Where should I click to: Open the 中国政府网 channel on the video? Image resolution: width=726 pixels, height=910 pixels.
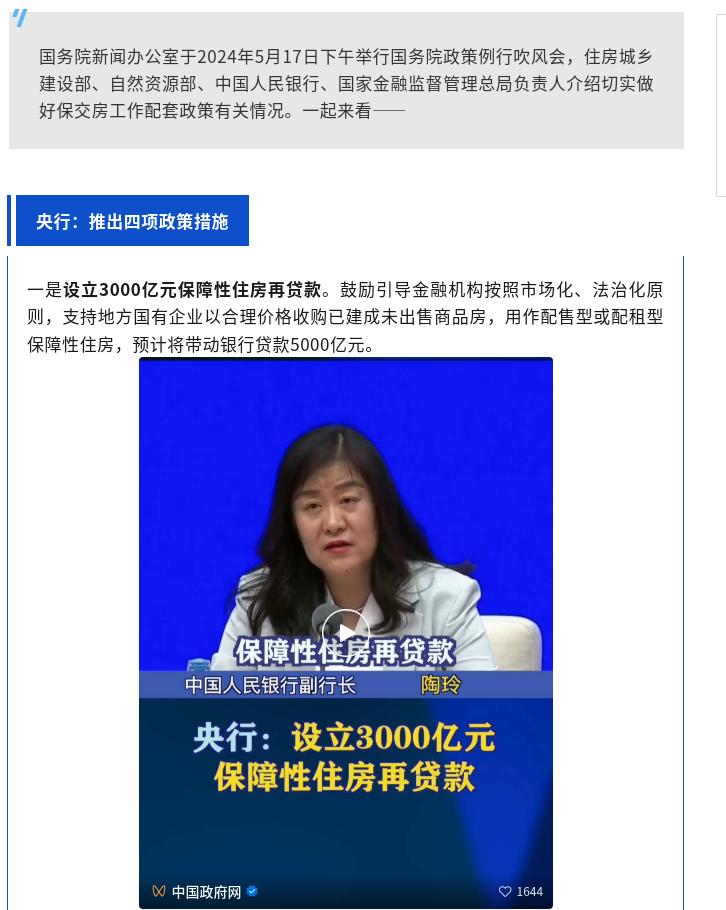205,891
